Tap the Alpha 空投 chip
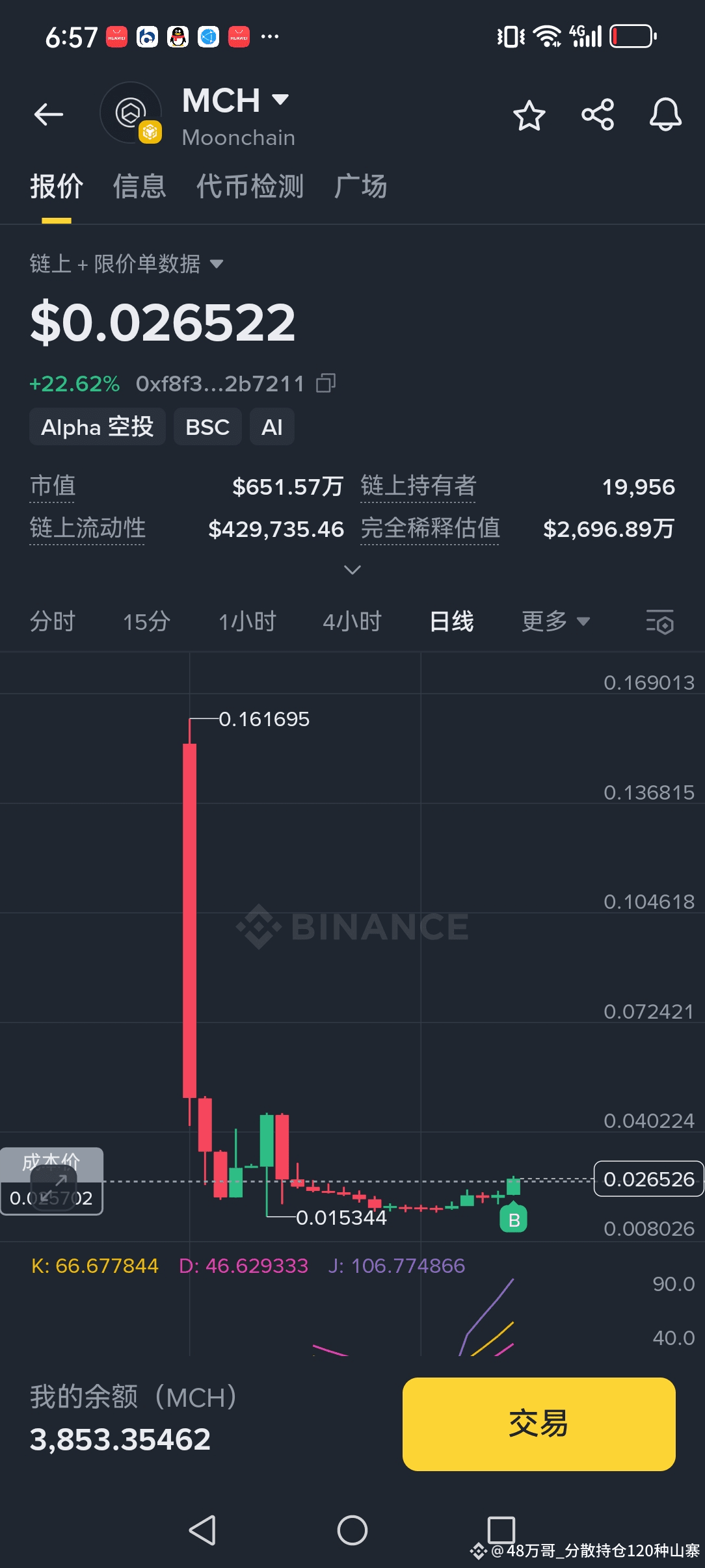Screen dimensions: 705x1568 click(98, 427)
